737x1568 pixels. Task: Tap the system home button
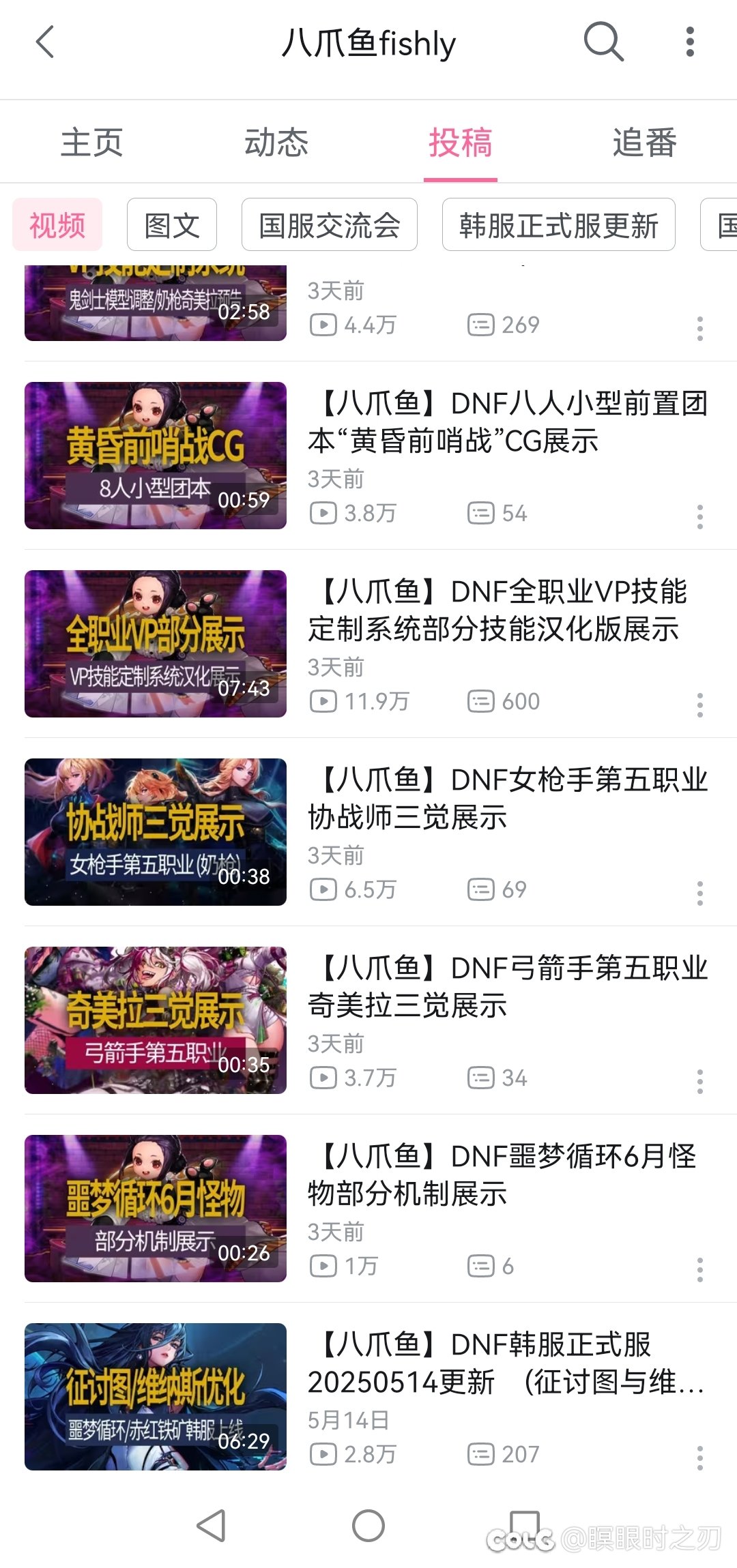(369, 1525)
